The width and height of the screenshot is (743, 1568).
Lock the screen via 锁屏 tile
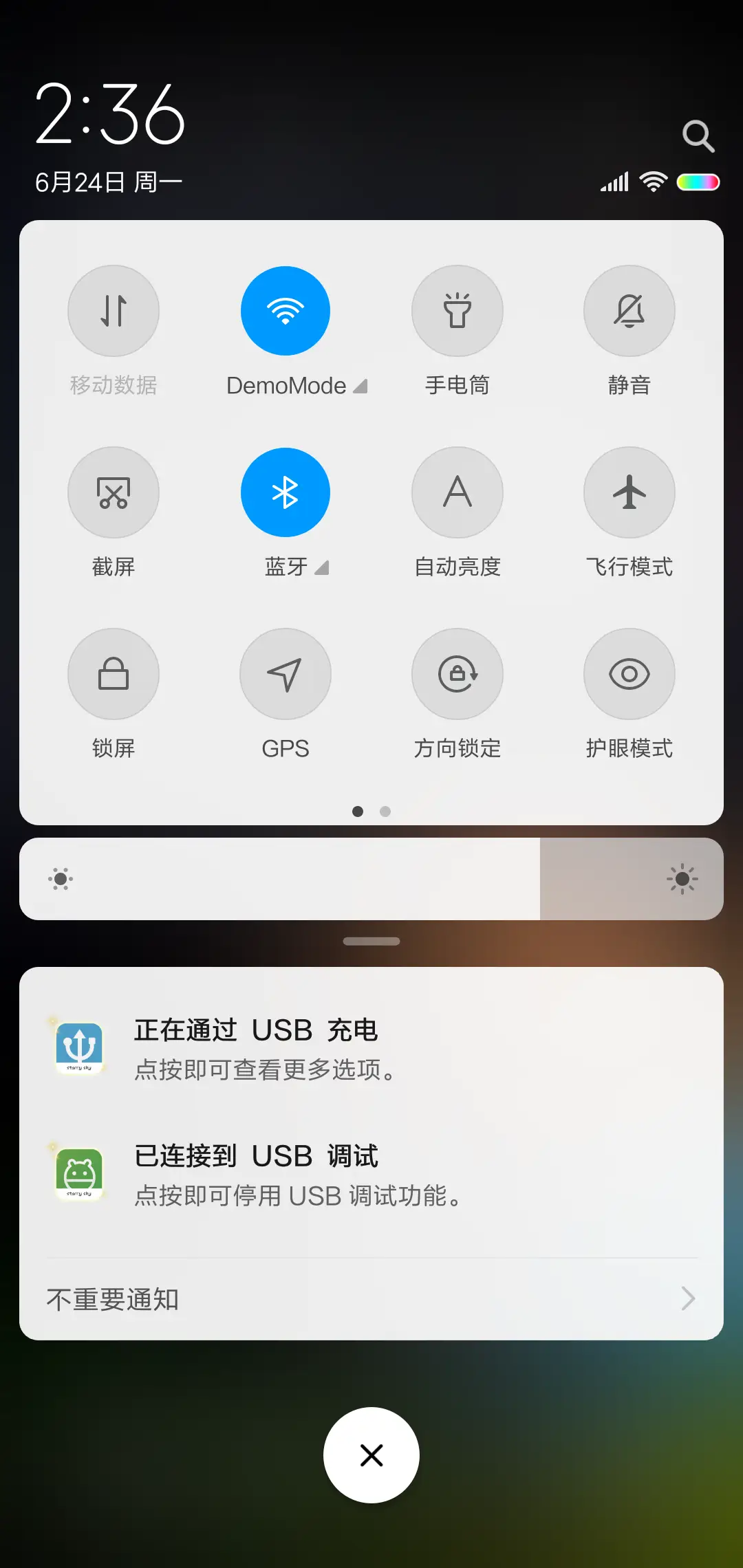(114, 674)
